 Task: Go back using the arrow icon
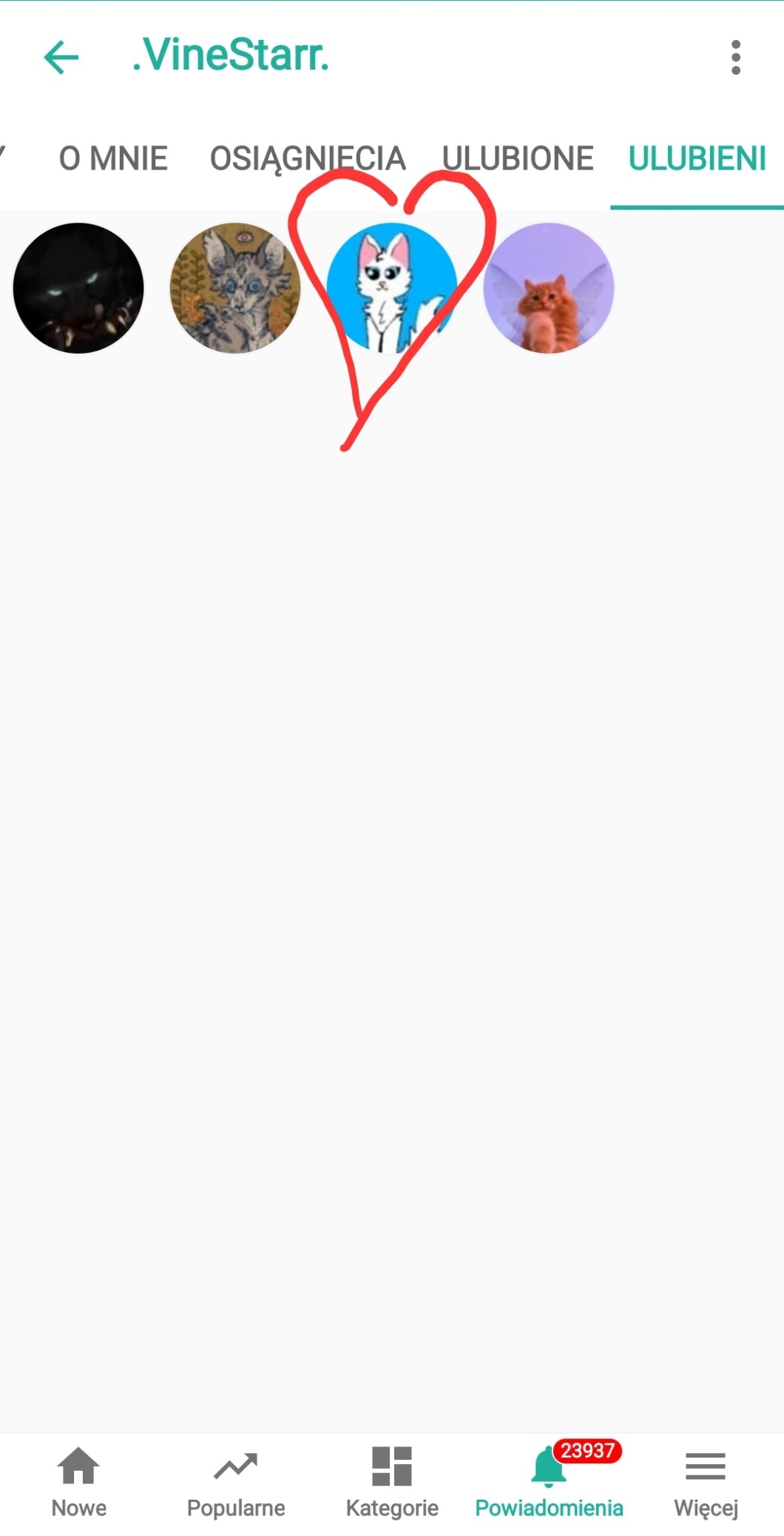[x=61, y=58]
